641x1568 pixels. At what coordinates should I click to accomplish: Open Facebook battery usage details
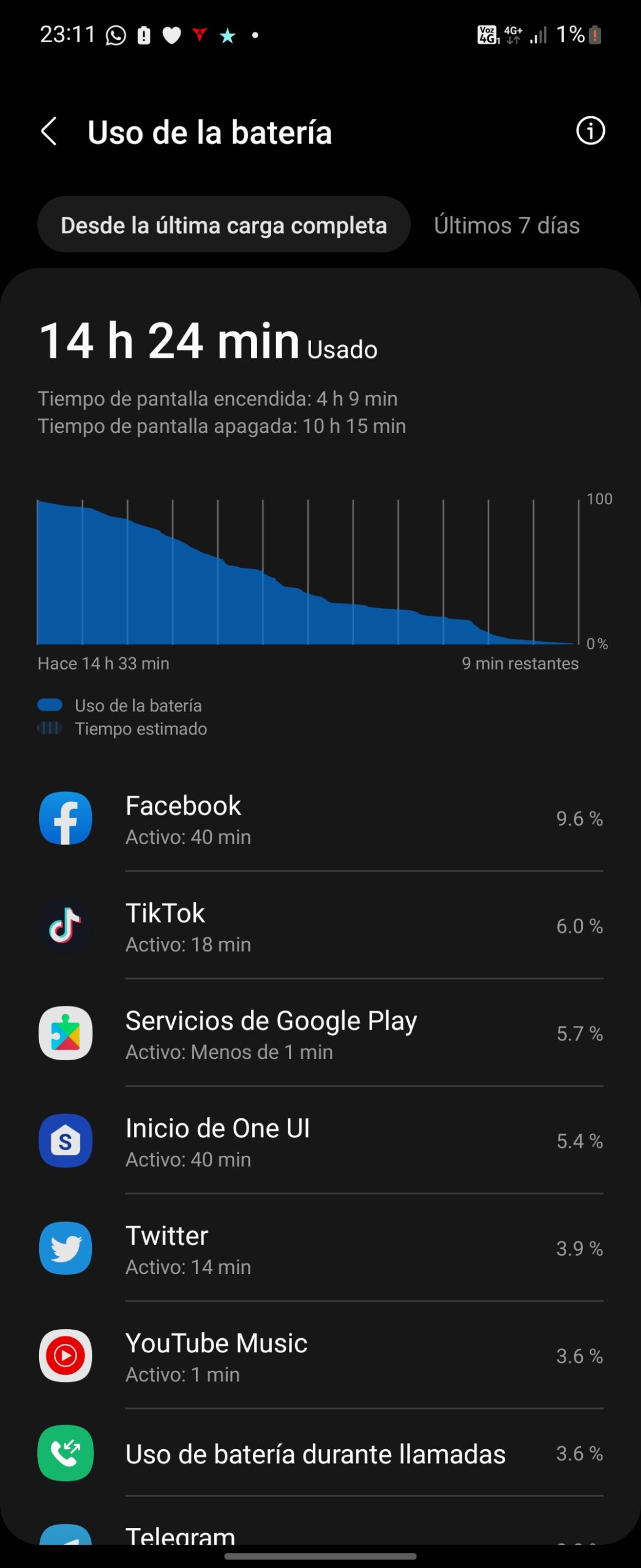pos(320,819)
